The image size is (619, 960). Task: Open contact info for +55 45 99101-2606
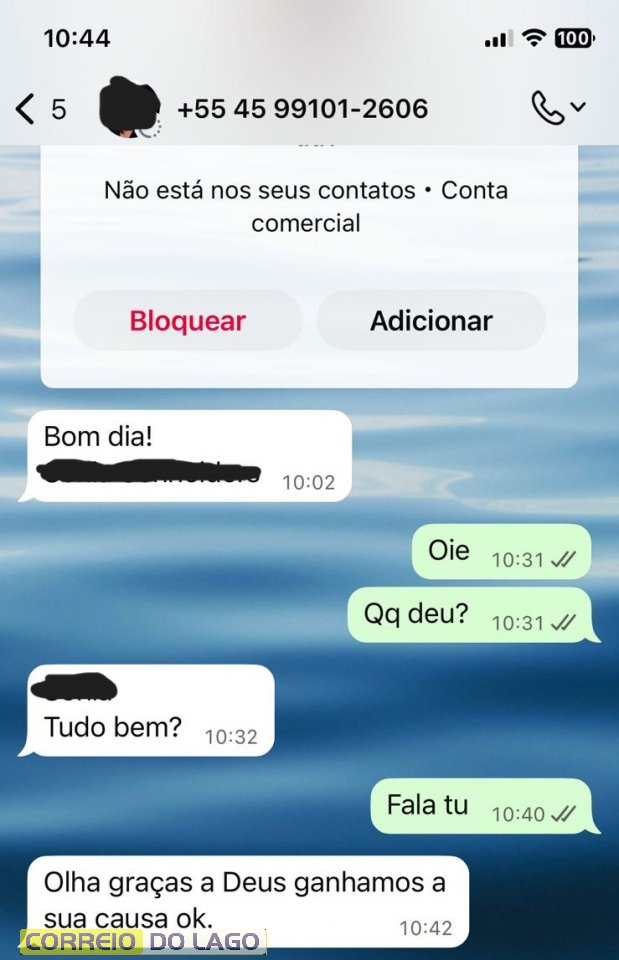point(302,108)
